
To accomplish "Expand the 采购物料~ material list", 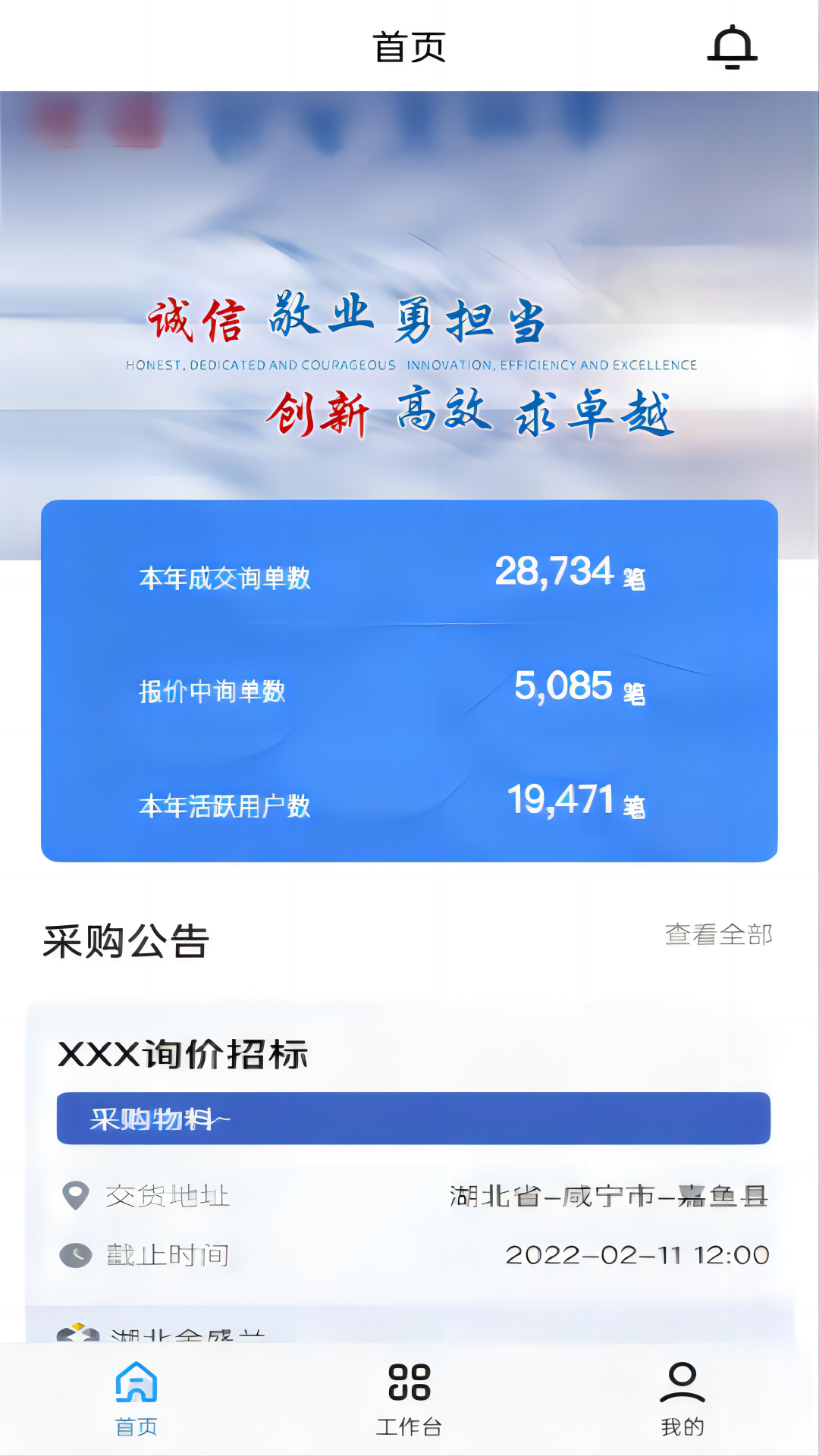I will (413, 1117).
